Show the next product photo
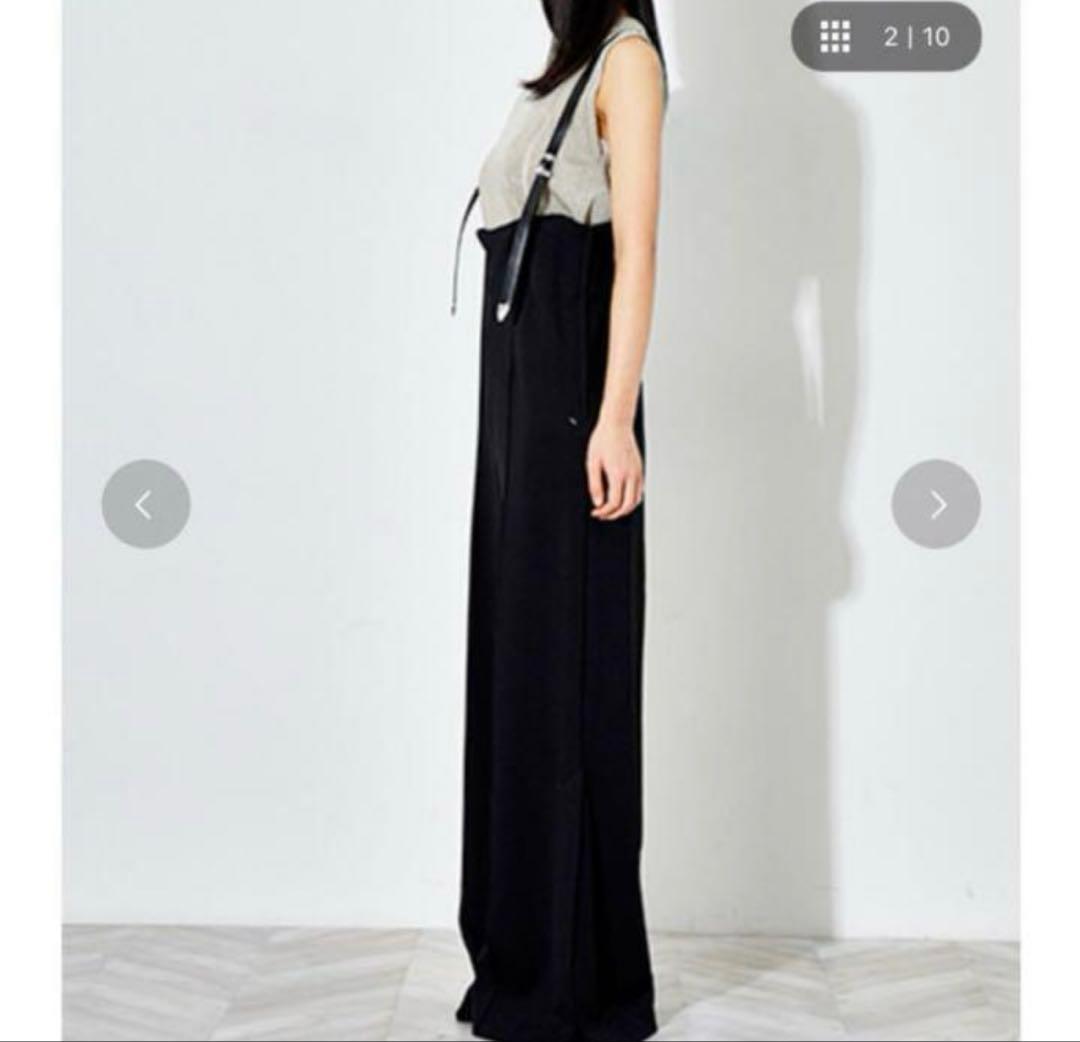Viewport: 1080px width, 1042px height. 936,505
